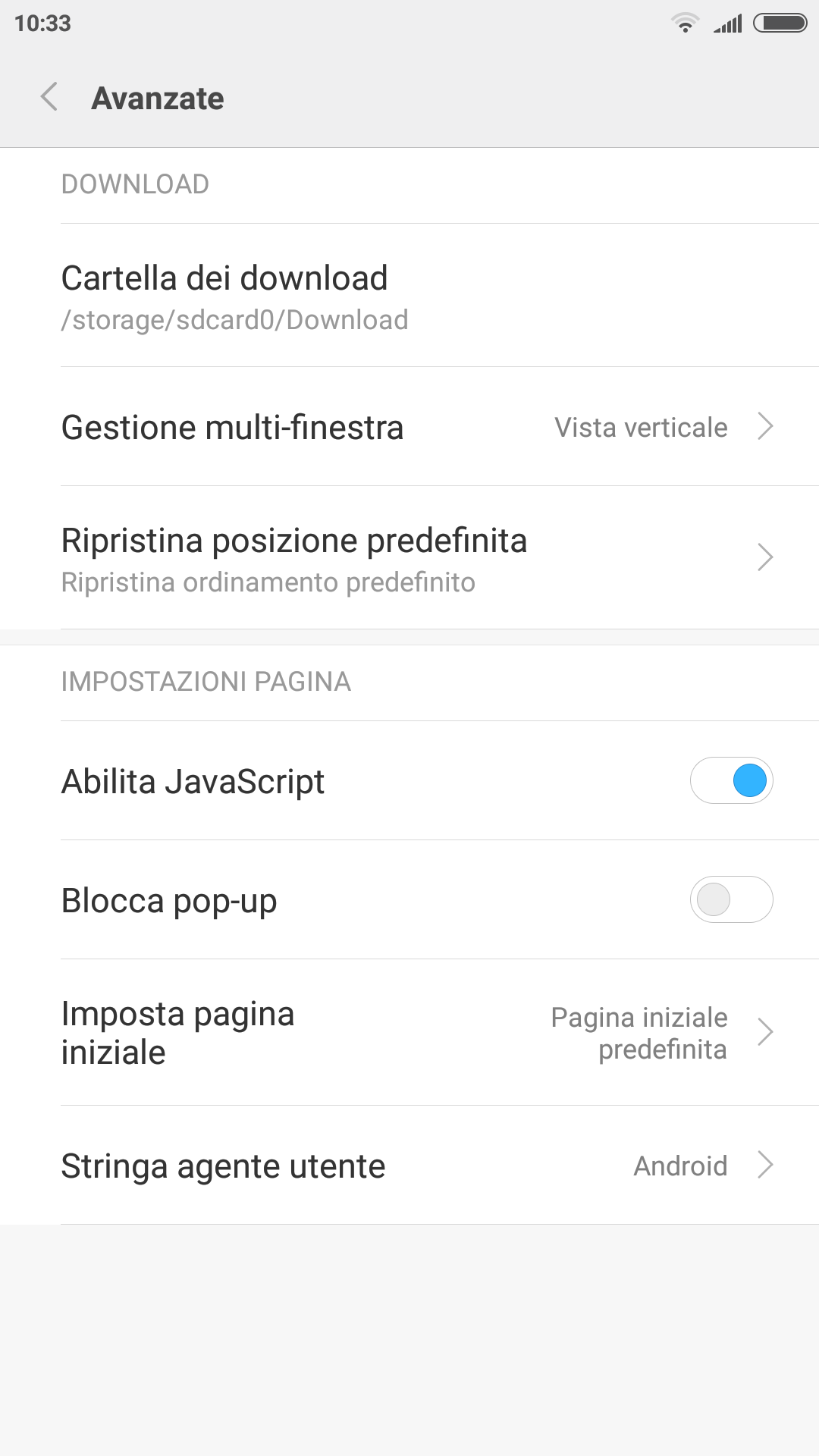Open Gestione multi-finestra options
This screenshot has width=819, height=1456.
409,427
